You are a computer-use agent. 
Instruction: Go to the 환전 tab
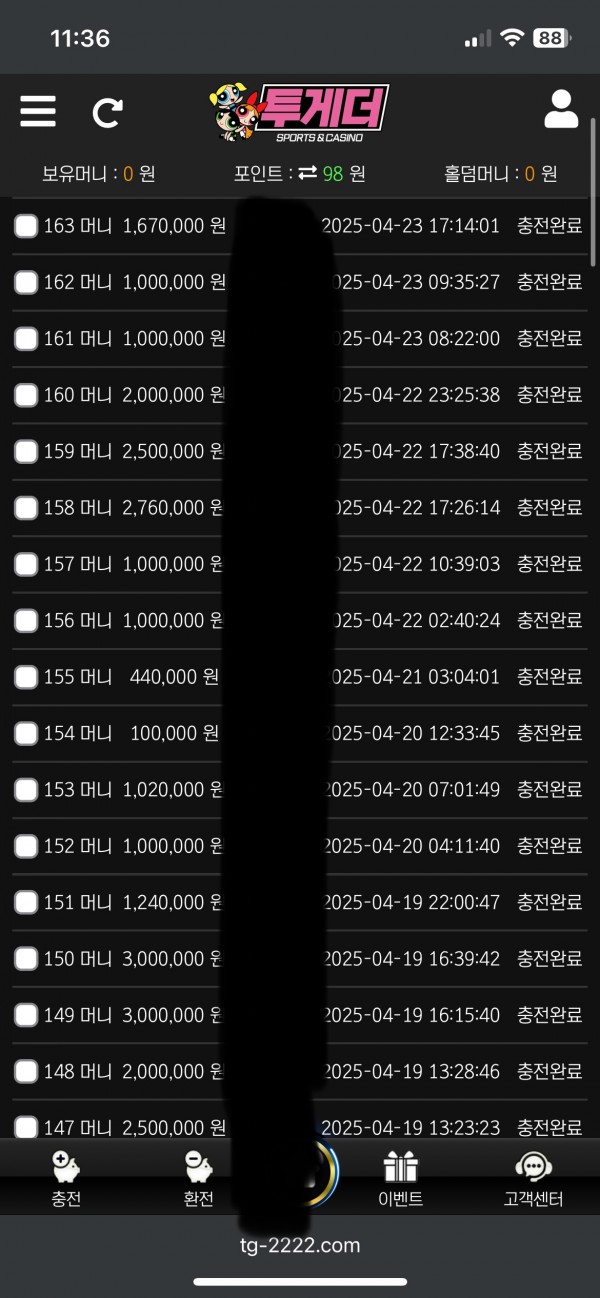198,1178
